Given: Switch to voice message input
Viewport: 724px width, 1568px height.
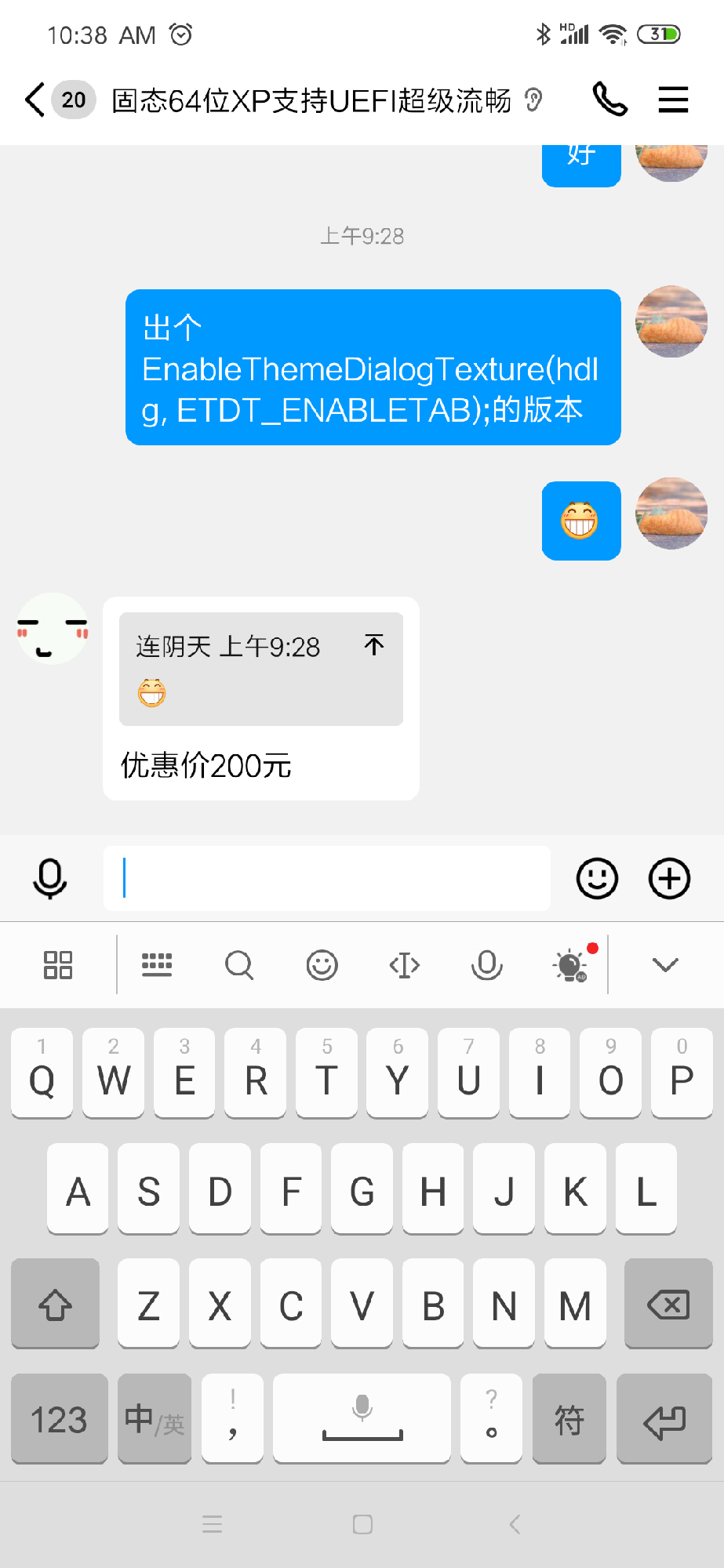Looking at the screenshot, I should coord(49,878).
